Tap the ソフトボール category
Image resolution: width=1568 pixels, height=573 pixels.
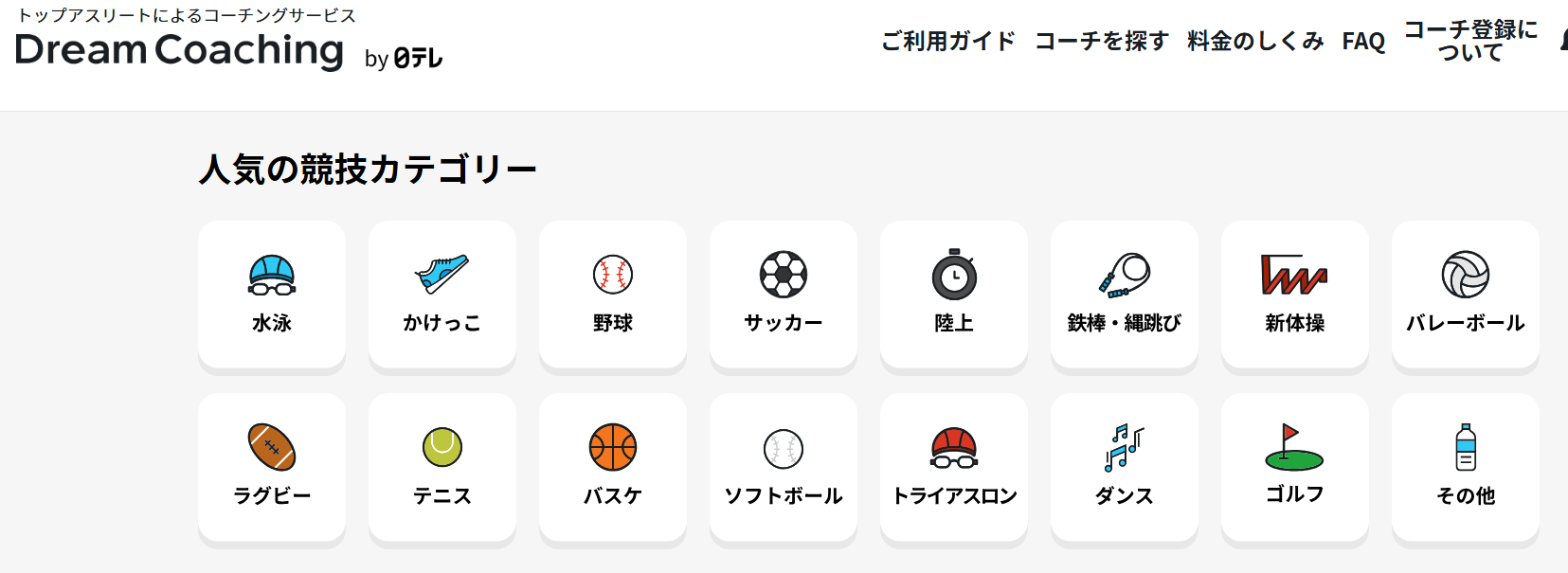coord(784,467)
